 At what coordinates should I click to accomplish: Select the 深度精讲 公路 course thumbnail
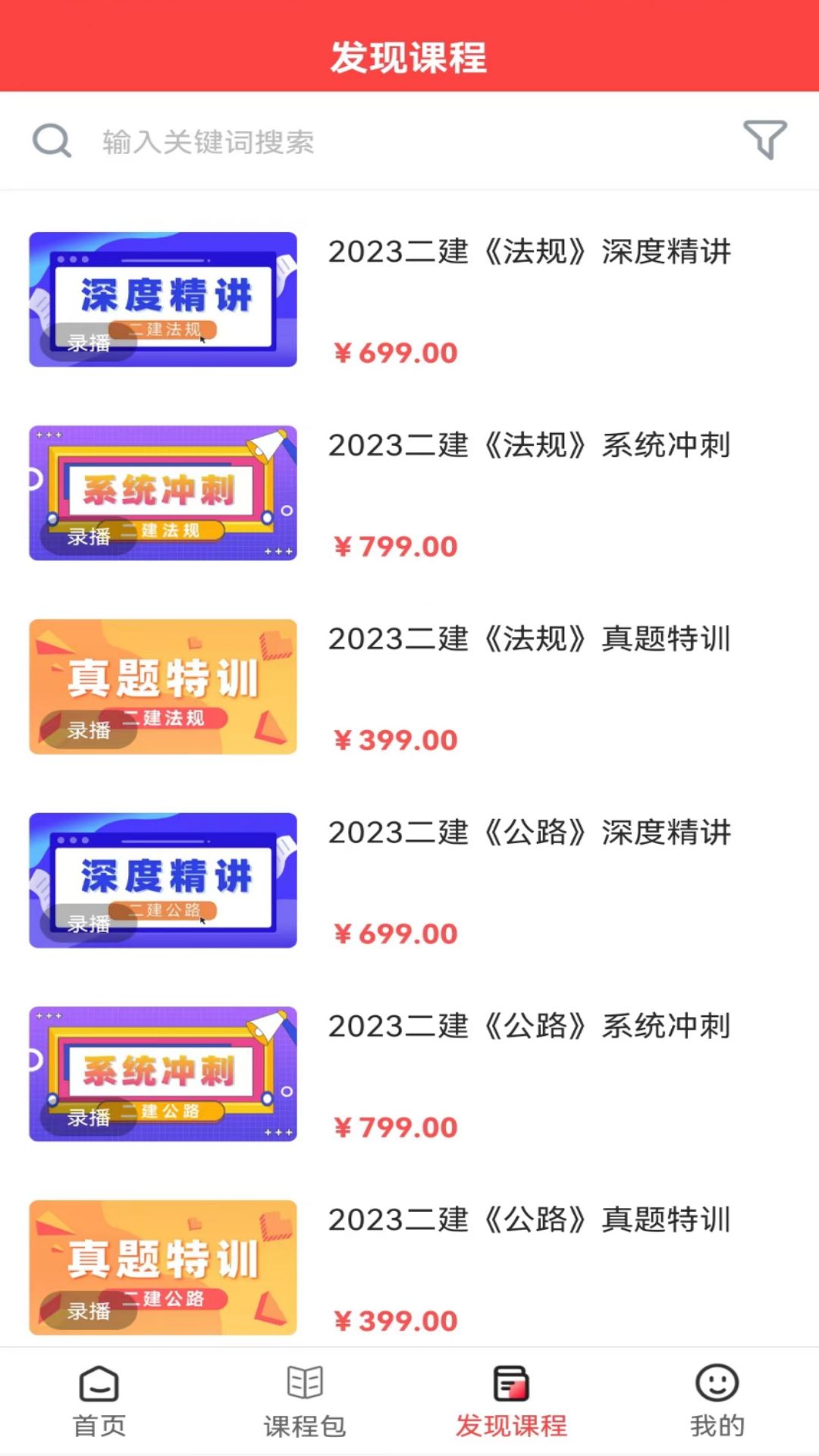coord(162,880)
